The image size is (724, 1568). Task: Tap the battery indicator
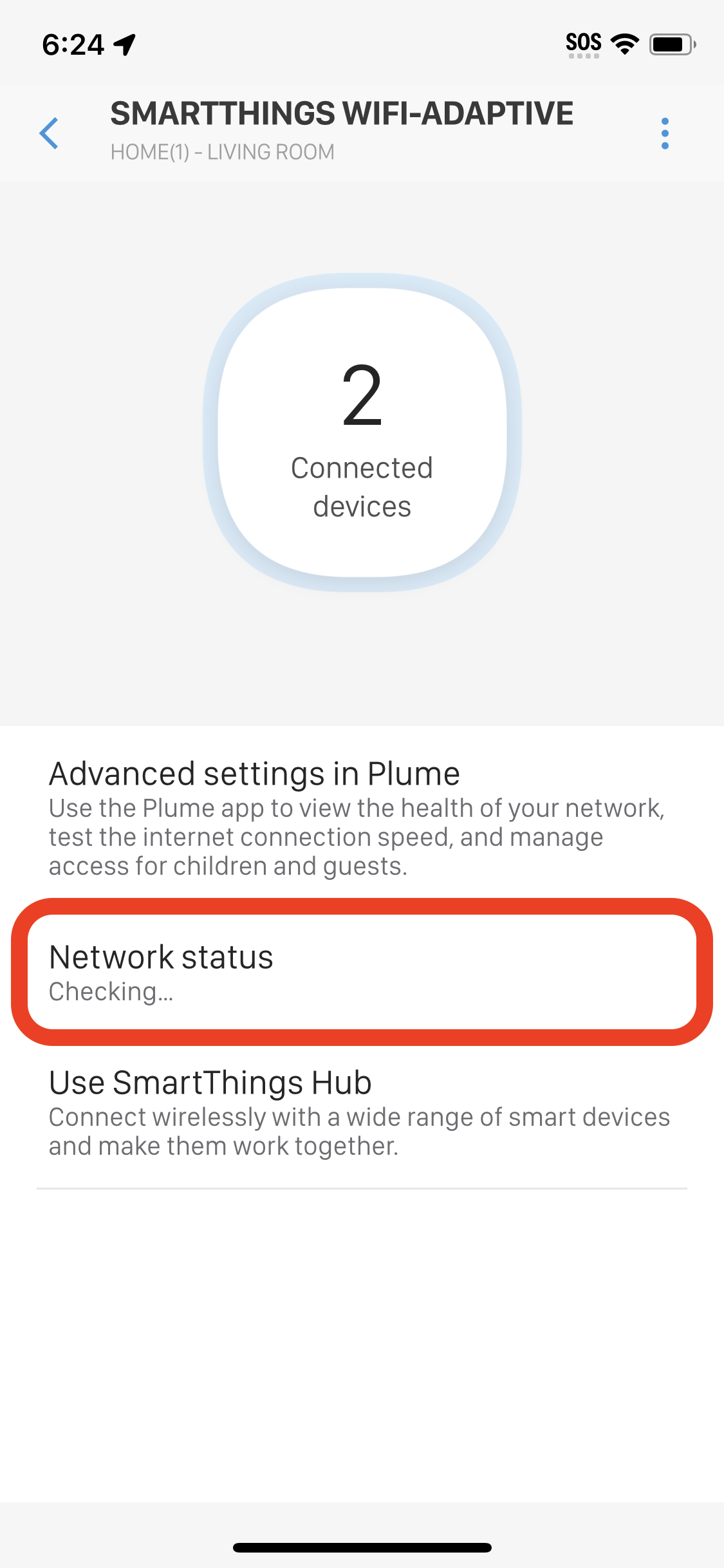tap(671, 42)
